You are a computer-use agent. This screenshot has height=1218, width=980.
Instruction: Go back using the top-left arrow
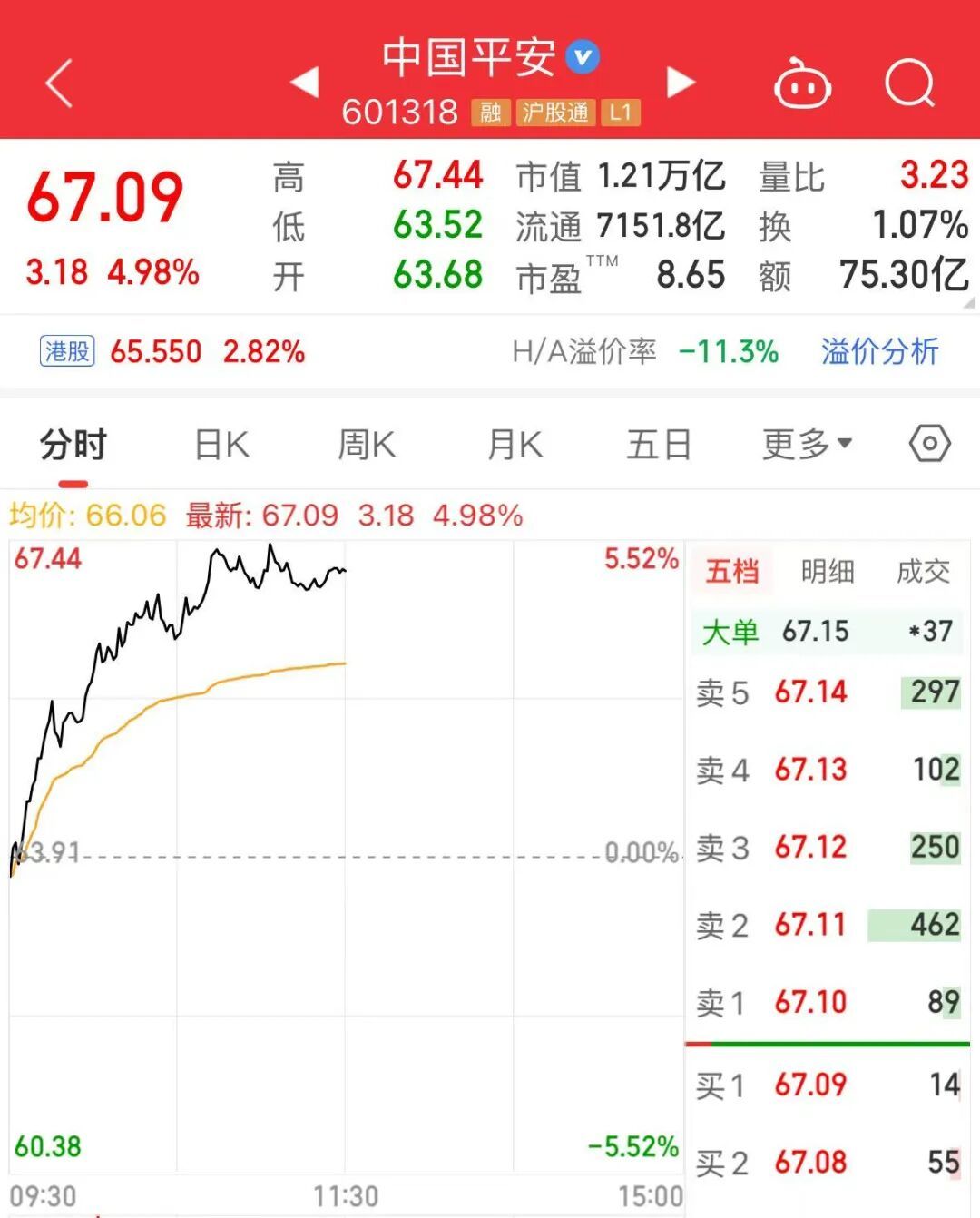point(59,83)
